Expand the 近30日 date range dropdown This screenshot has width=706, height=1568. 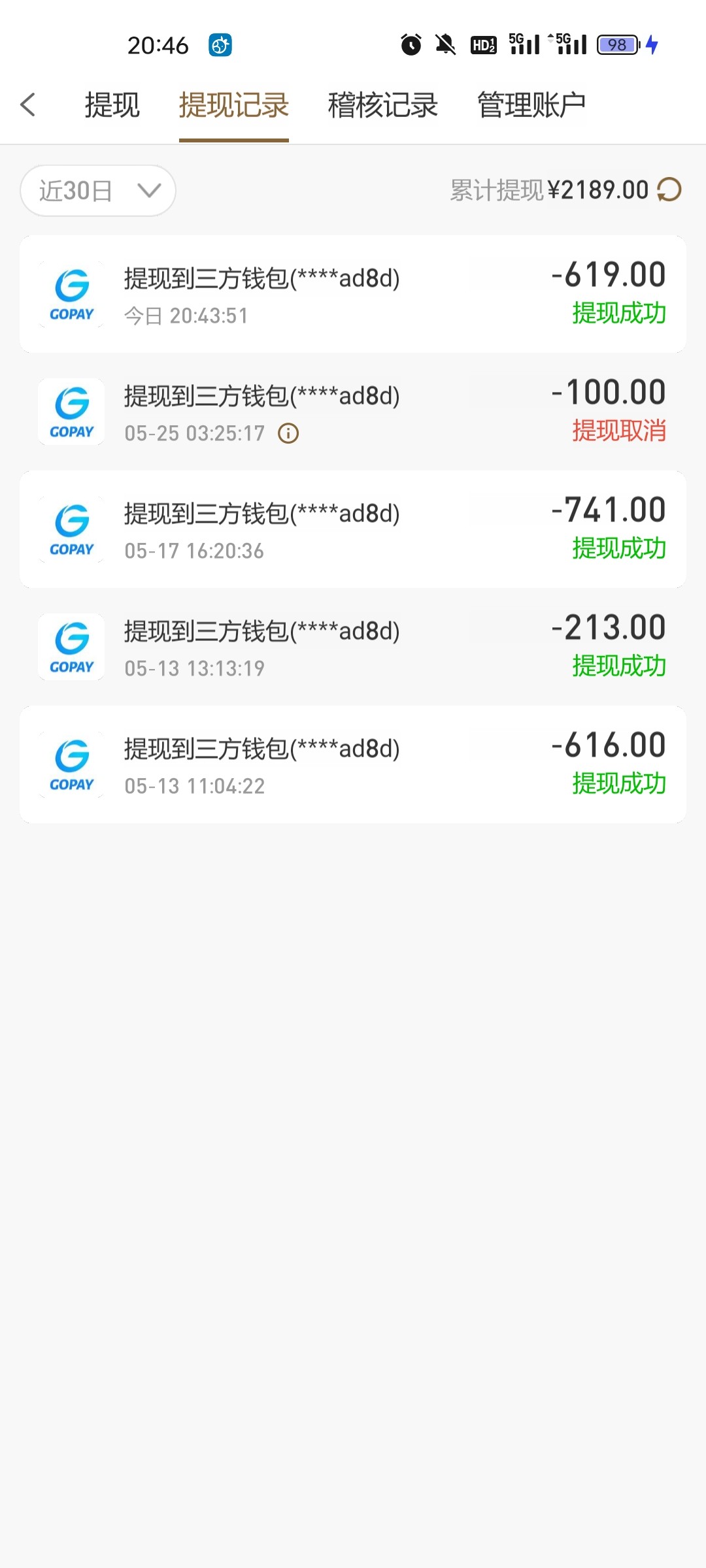(98, 191)
